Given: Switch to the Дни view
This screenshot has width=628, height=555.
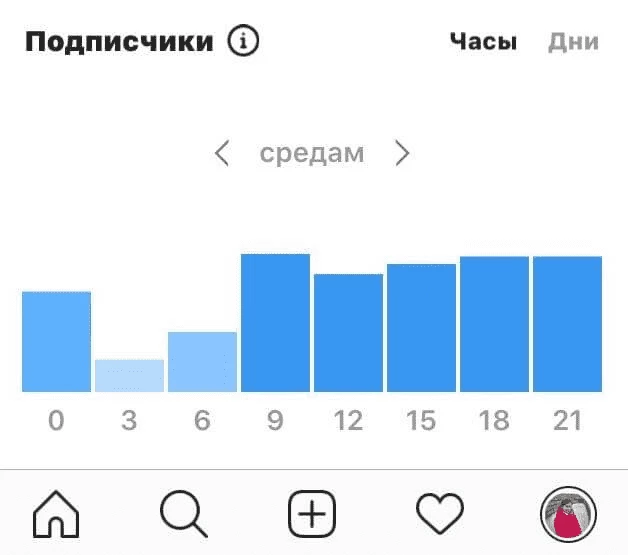Looking at the screenshot, I should click(x=573, y=42).
